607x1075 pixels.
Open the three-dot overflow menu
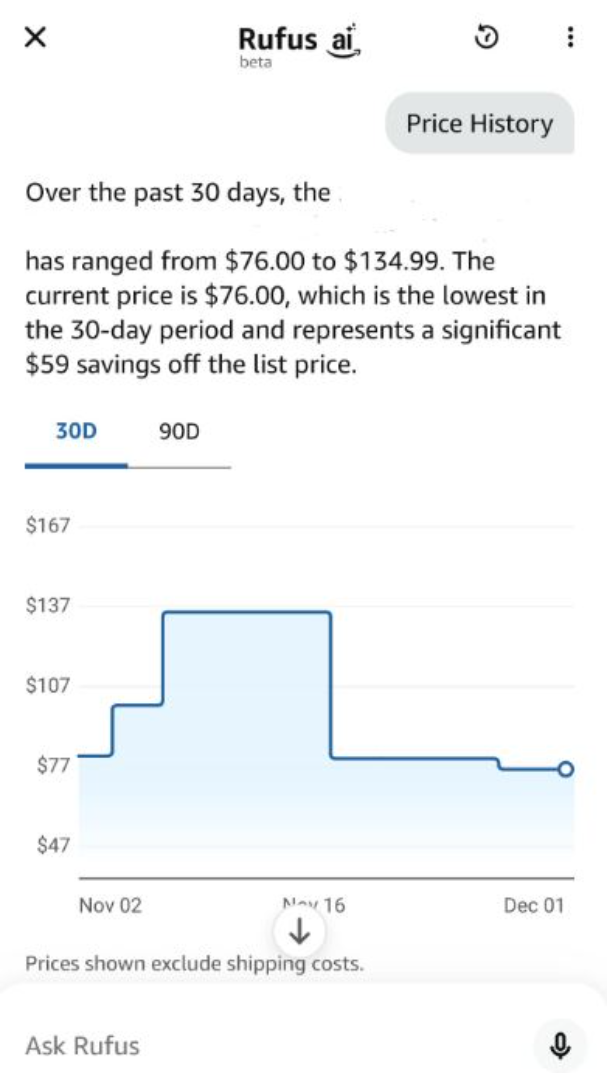[x=570, y=38]
